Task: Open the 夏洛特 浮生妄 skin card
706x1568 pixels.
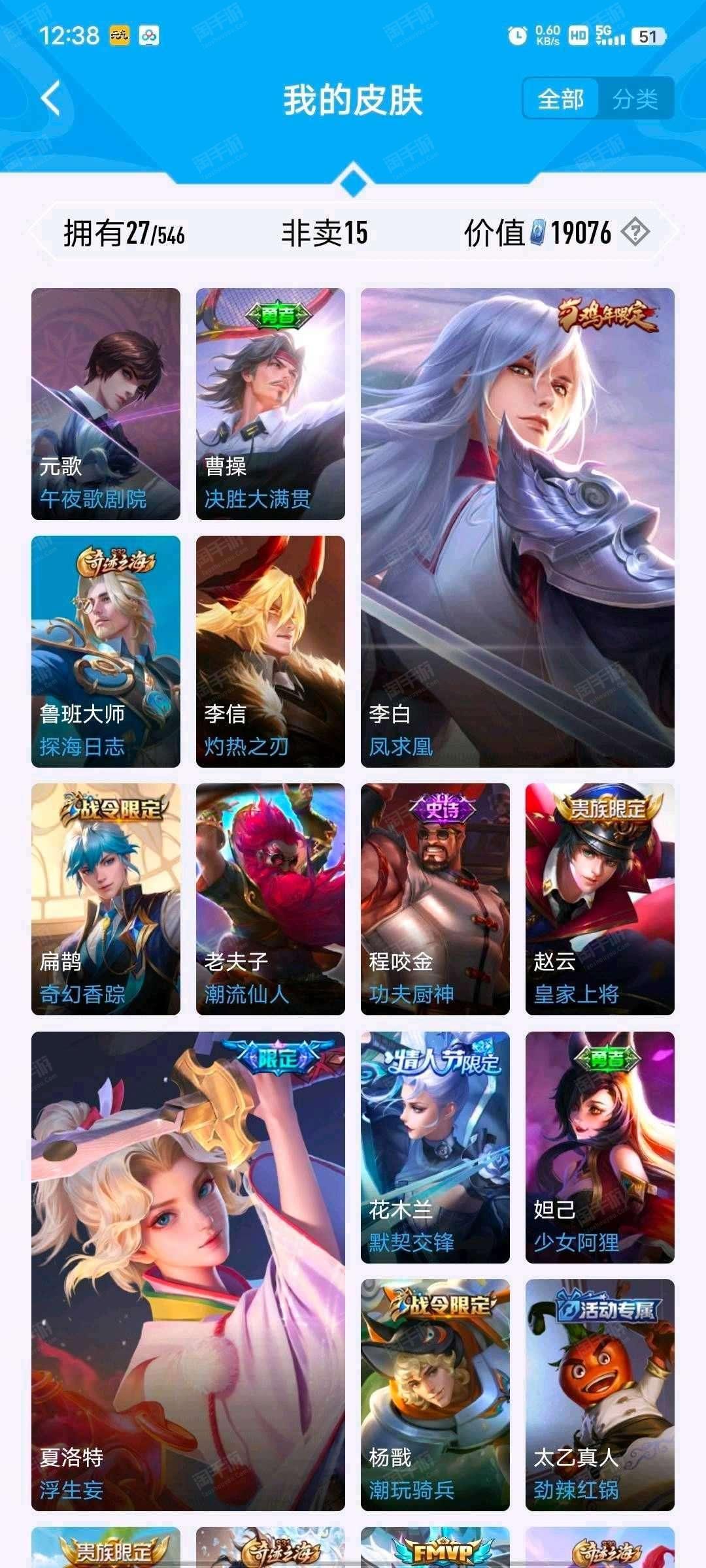Action: [188, 1271]
